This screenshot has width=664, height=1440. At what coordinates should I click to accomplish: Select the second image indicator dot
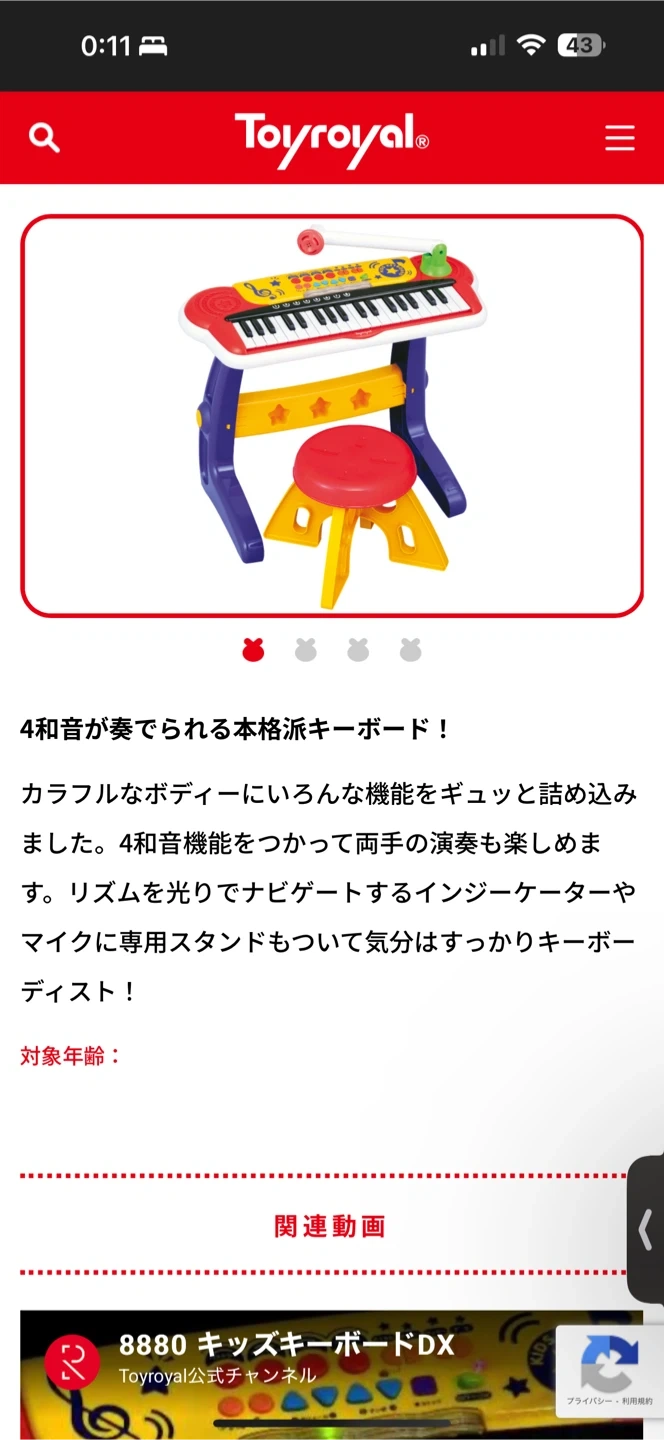click(306, 651)
